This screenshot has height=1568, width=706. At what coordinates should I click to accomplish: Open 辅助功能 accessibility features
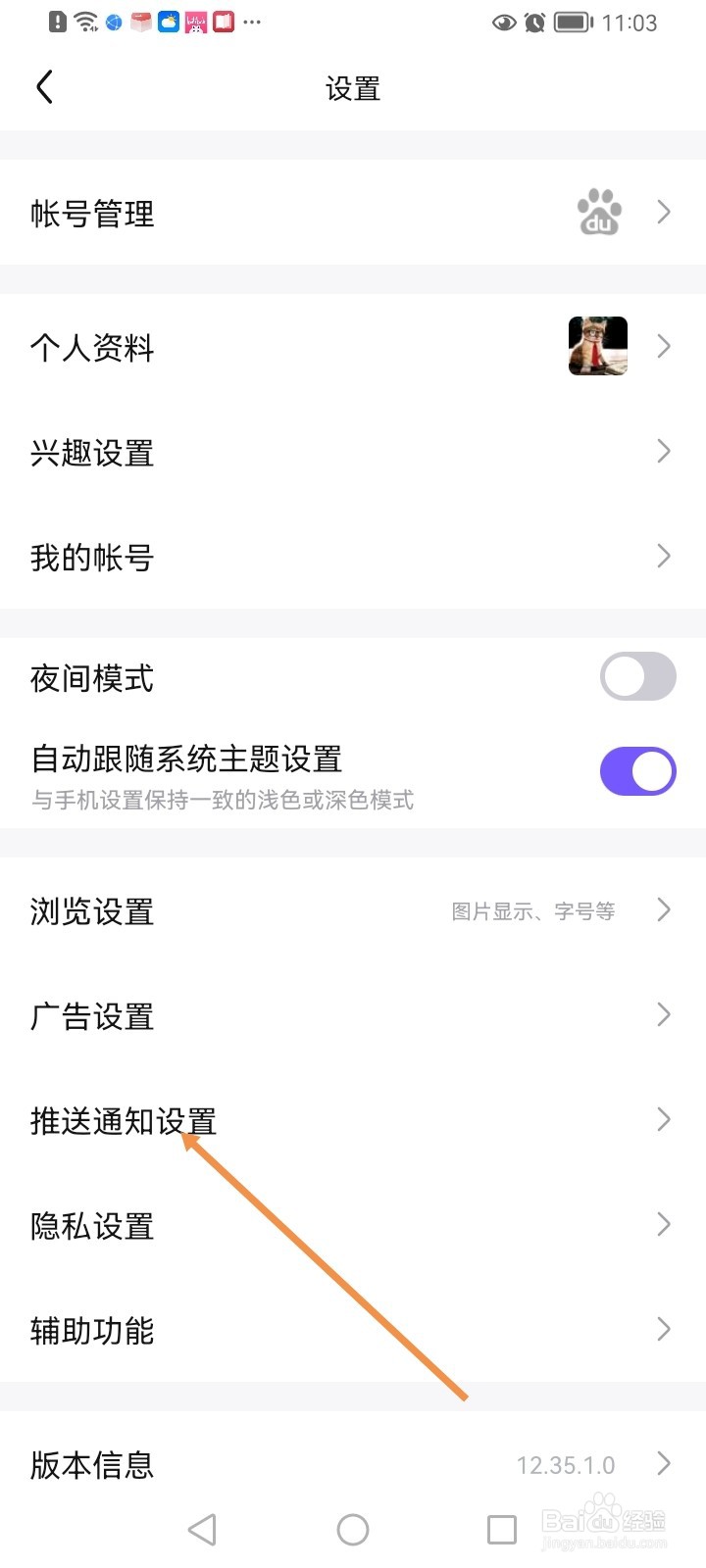click(x=353, y=1331)
